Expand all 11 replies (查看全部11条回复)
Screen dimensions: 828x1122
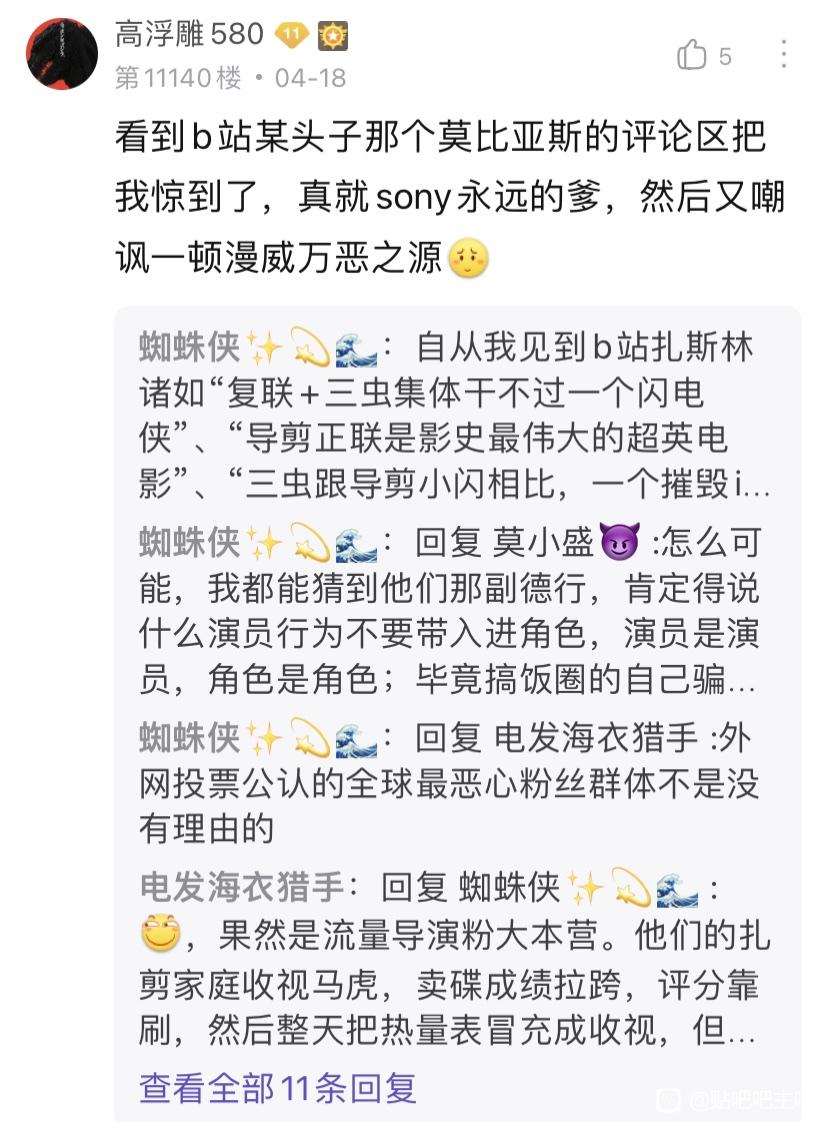[x=278, y=1088]
